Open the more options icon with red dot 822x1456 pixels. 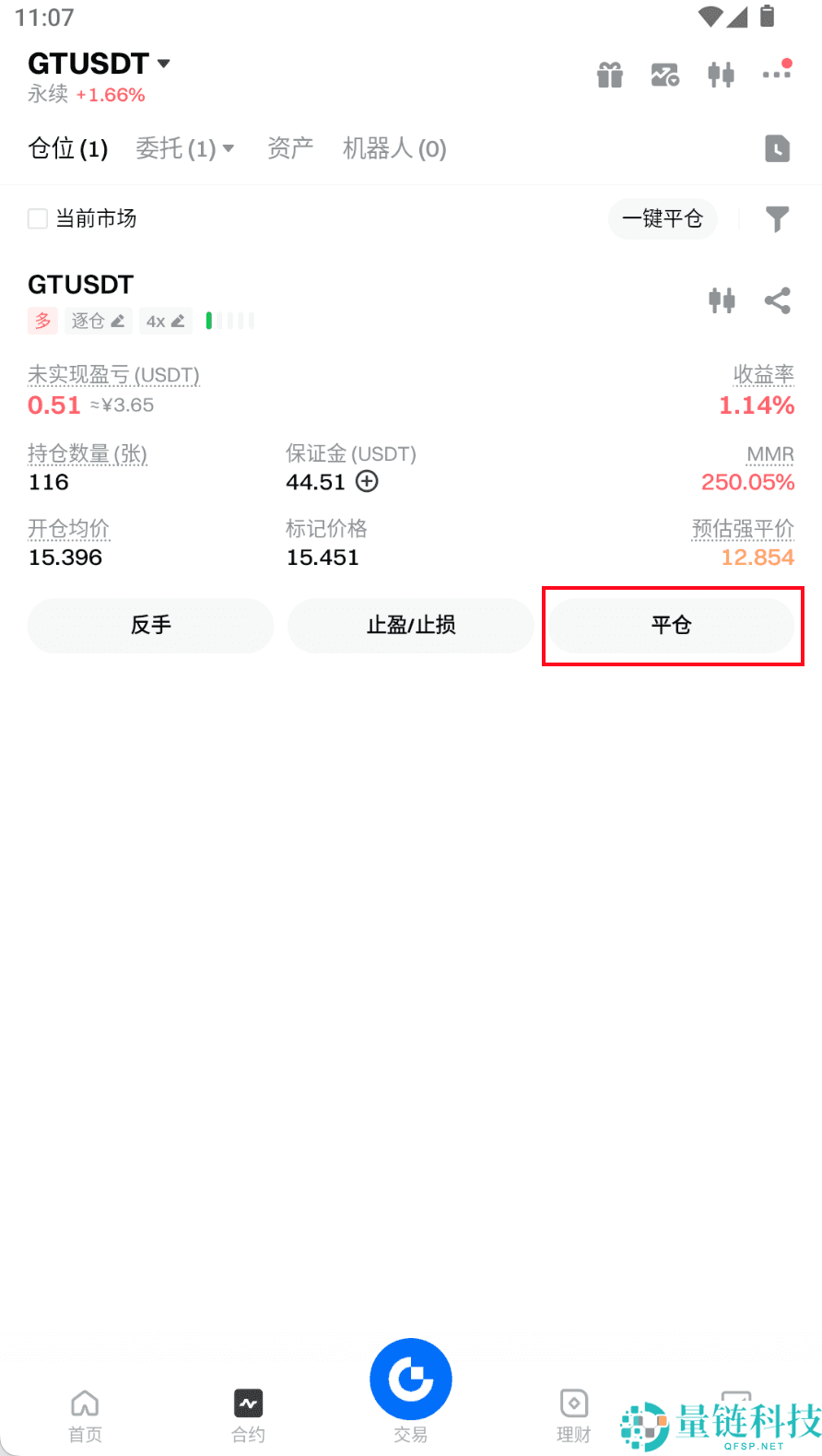pos(777,75)
